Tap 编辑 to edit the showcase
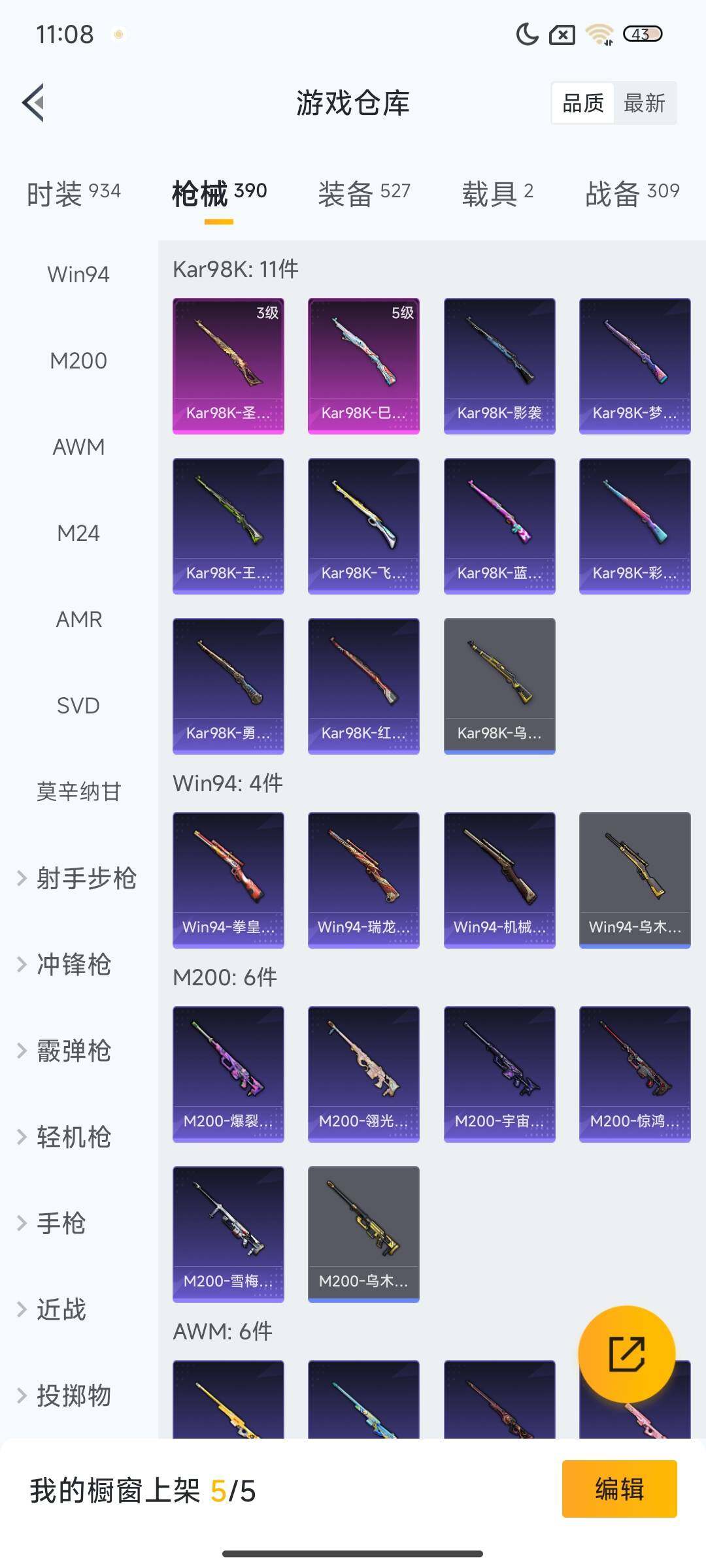 coord(619,1489)
